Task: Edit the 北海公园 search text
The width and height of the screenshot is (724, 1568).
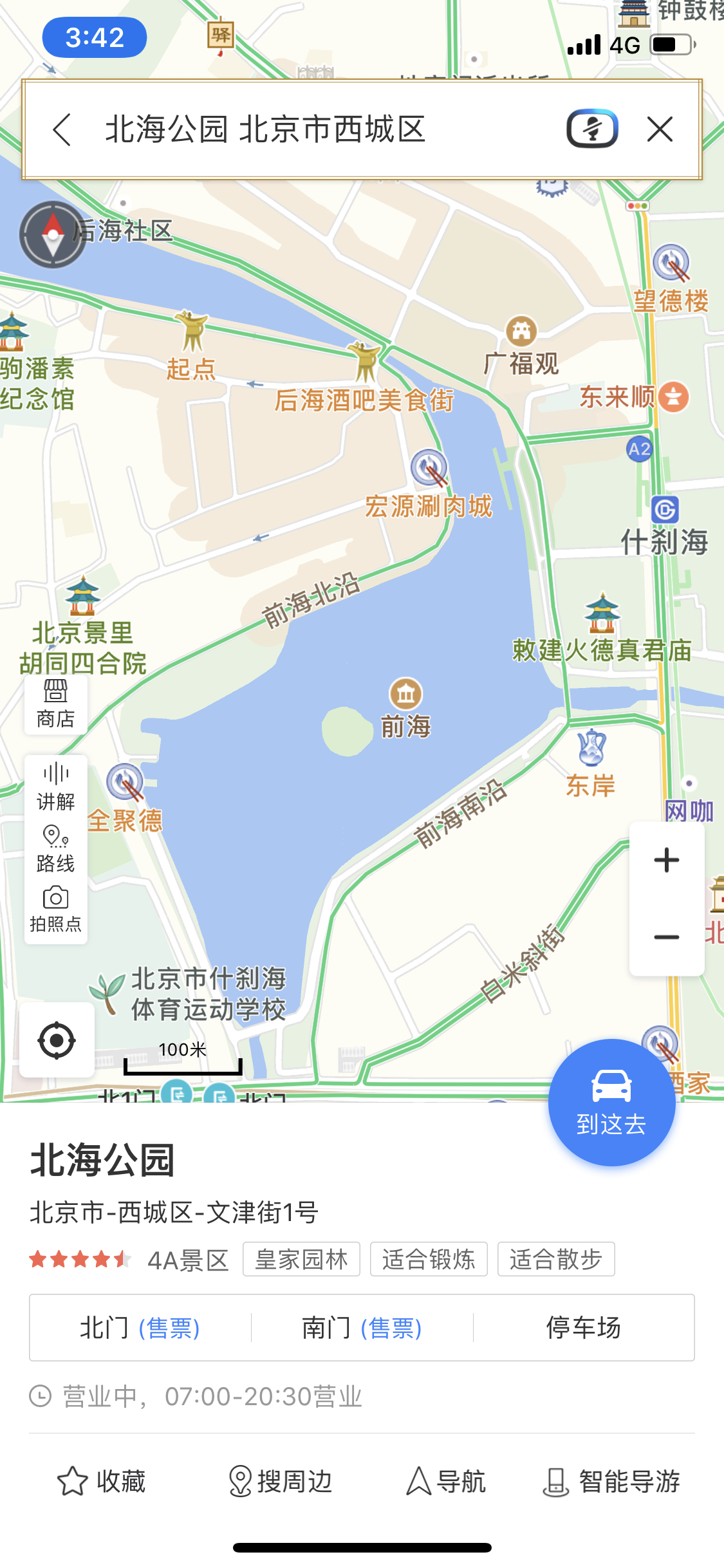Action: (x=265, y=129)
